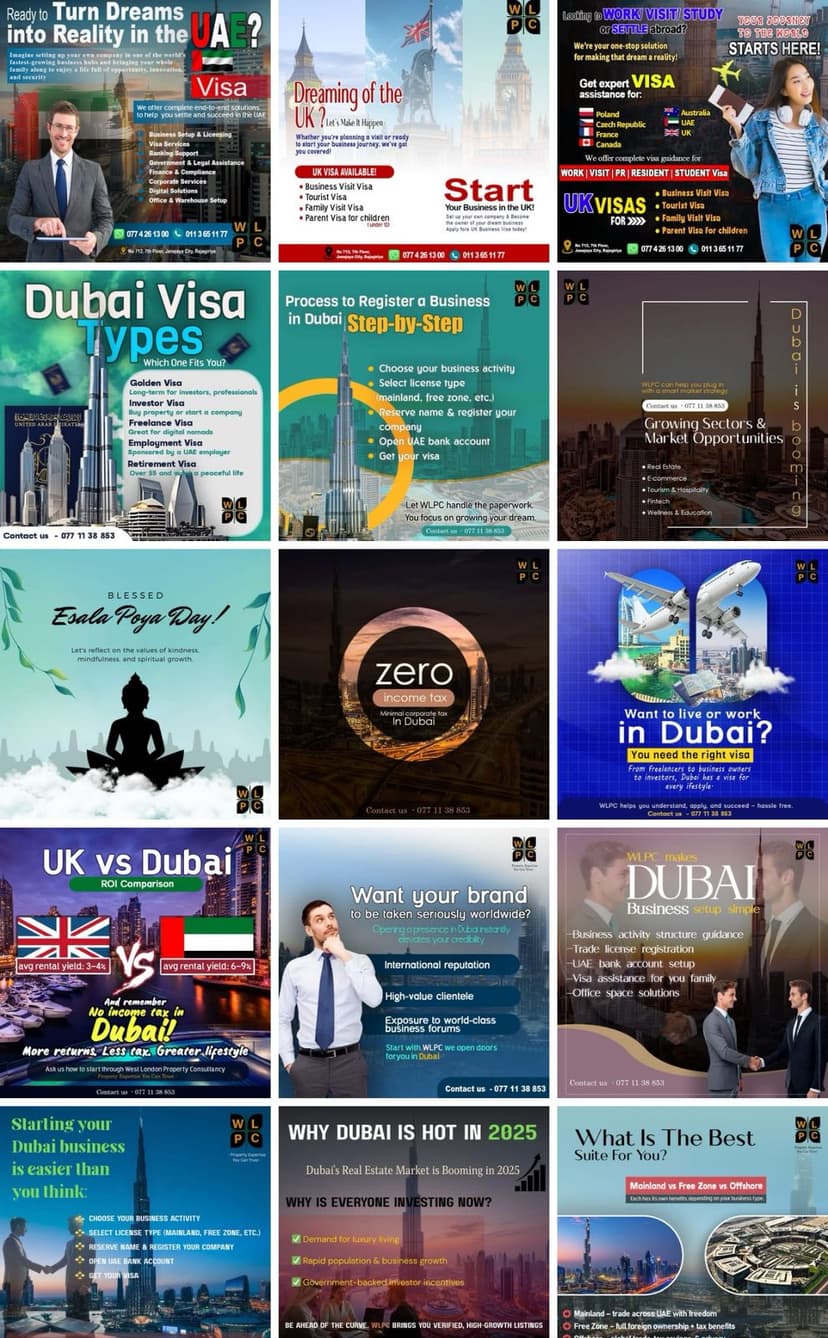Viewport: 828px width, 1338px height.
Task: Open the 'UK vs Dubai ROI Comparison' post
Action: pyautogui.click(x=135, y=962)
